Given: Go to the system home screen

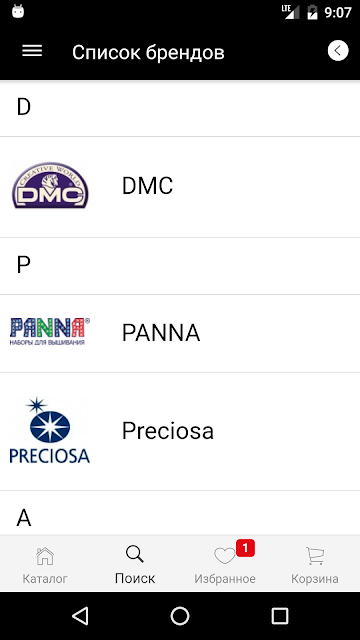Looking at the screenshot, I should (x=180, y=616).
